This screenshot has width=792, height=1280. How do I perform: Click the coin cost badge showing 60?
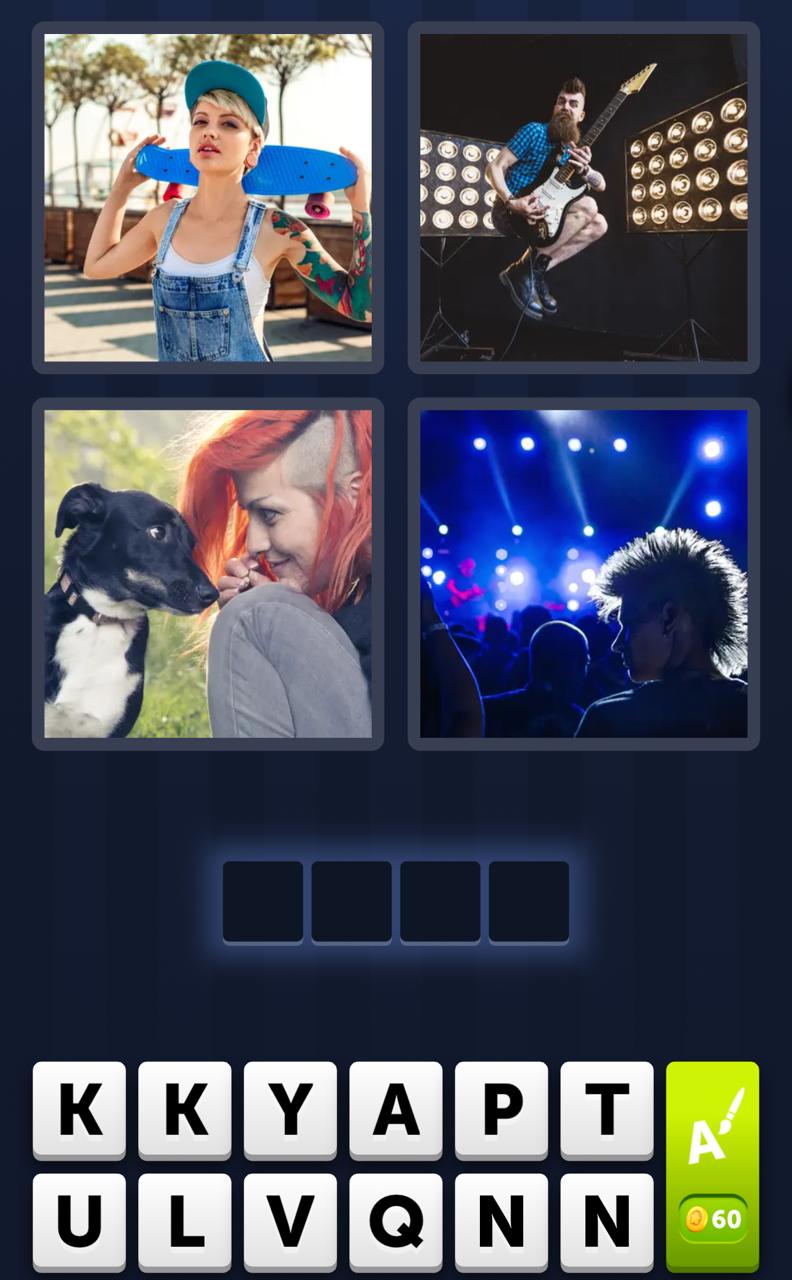[714, 1219]
